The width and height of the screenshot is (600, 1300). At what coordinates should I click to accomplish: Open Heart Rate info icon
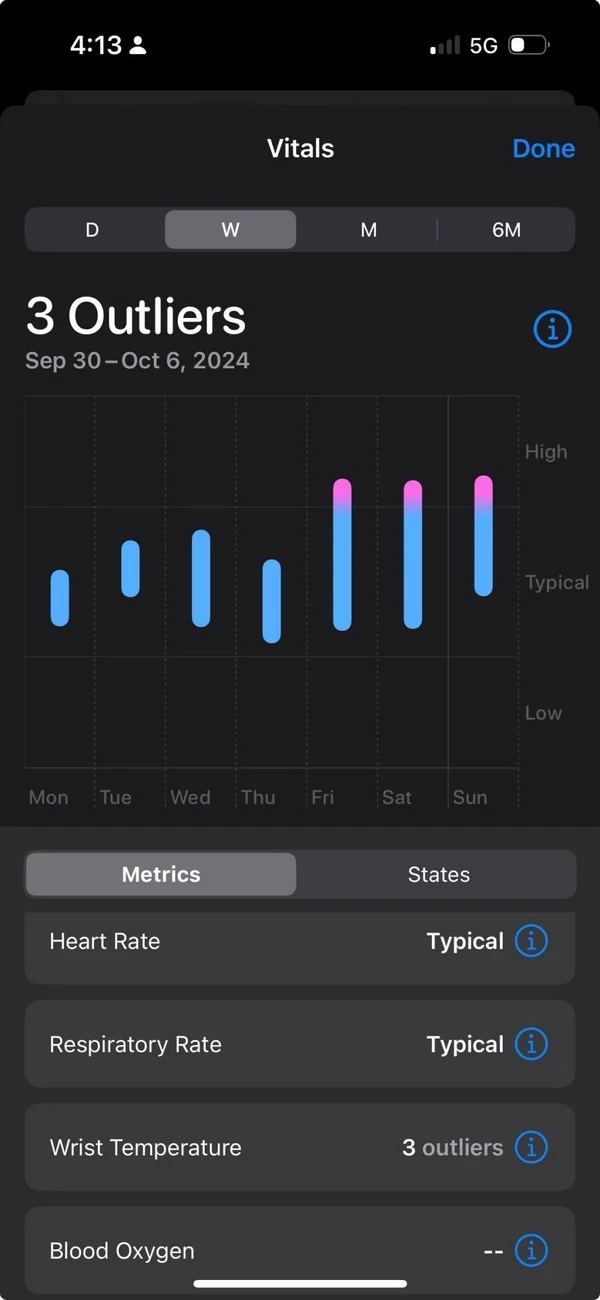pyautogui.click(x=531, y=941)
